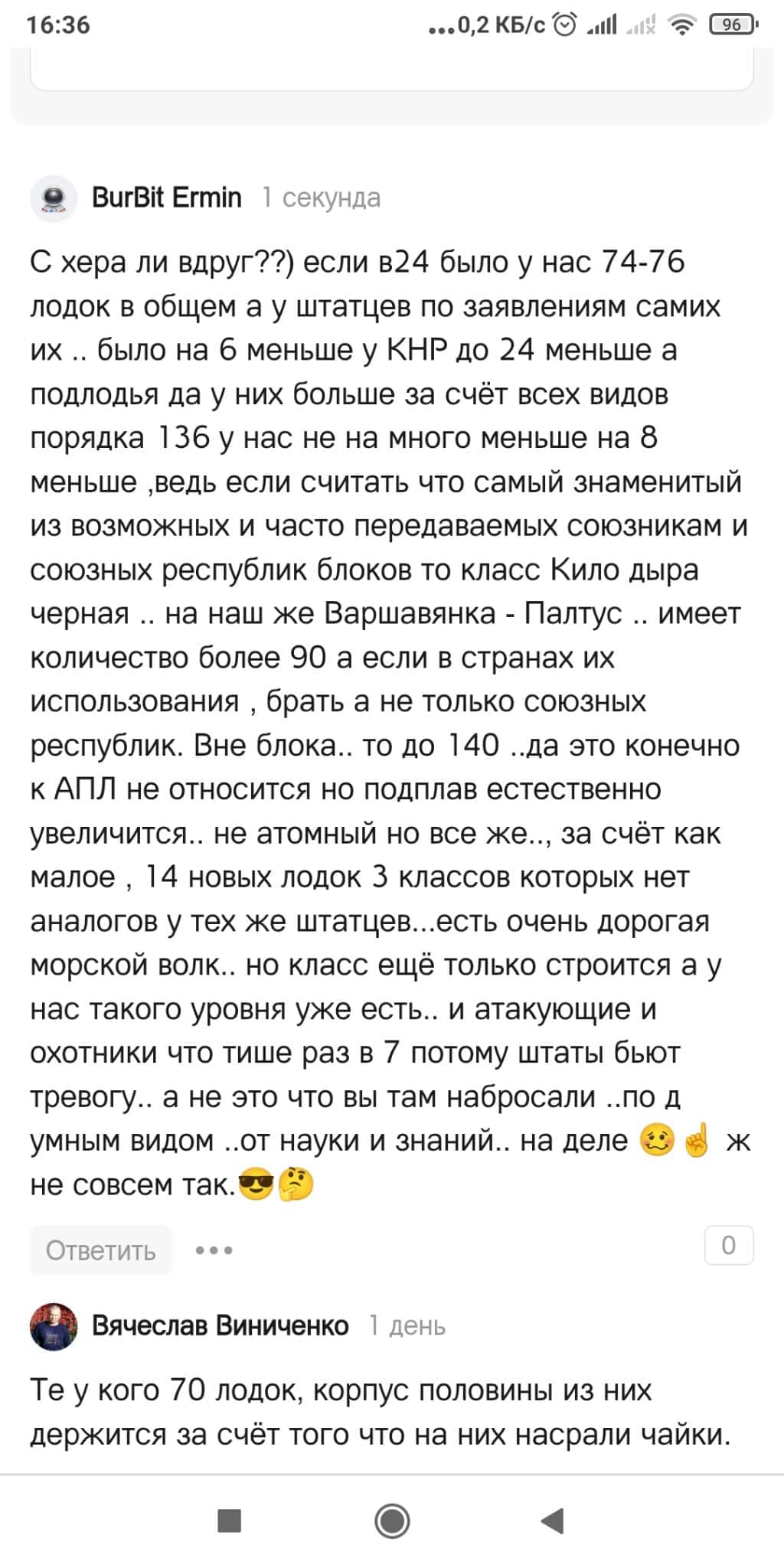View Вячеслав Виниченко's profile avatar
Viewport: 784px width, 1568px height.
pyautogui.click(x=53, y=1325)
